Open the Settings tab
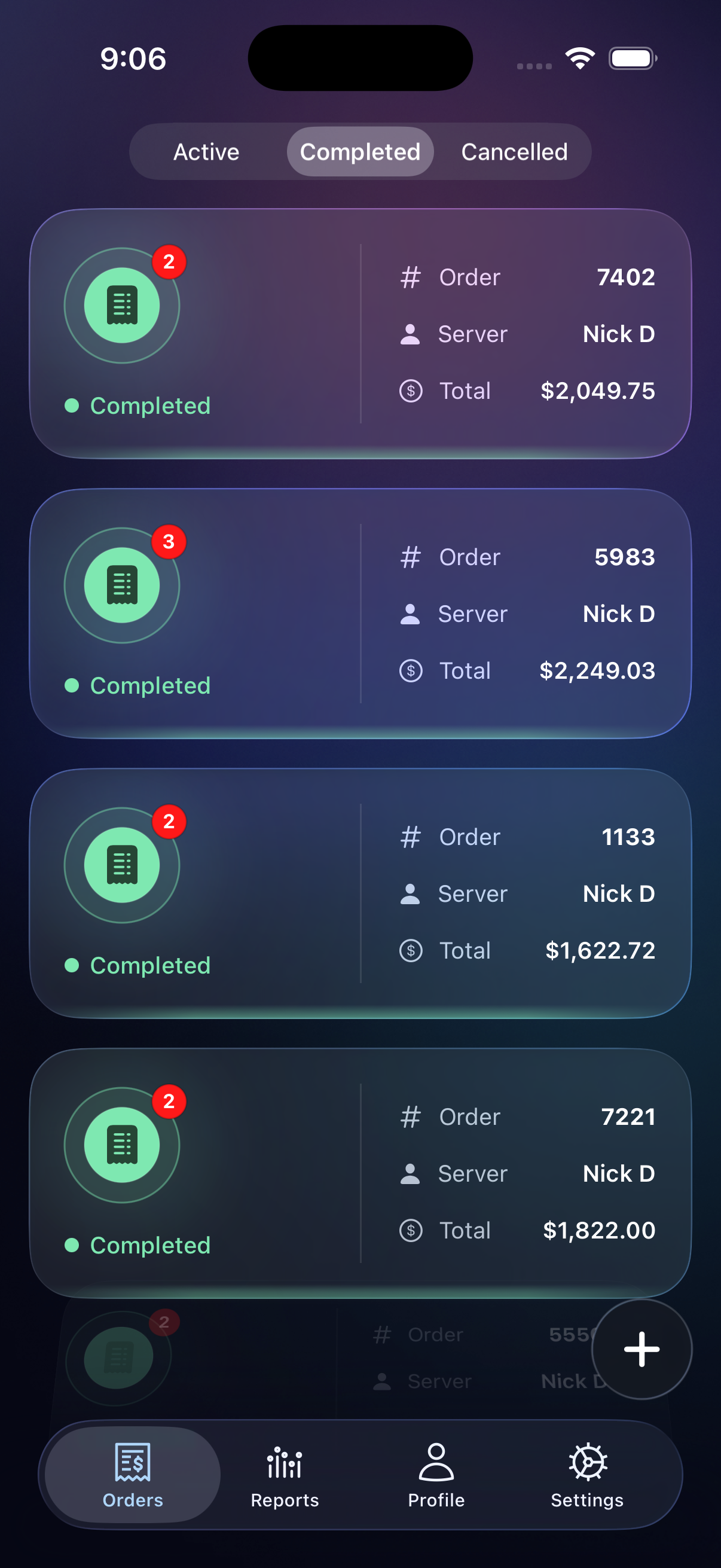 [x=587, y=1474]
